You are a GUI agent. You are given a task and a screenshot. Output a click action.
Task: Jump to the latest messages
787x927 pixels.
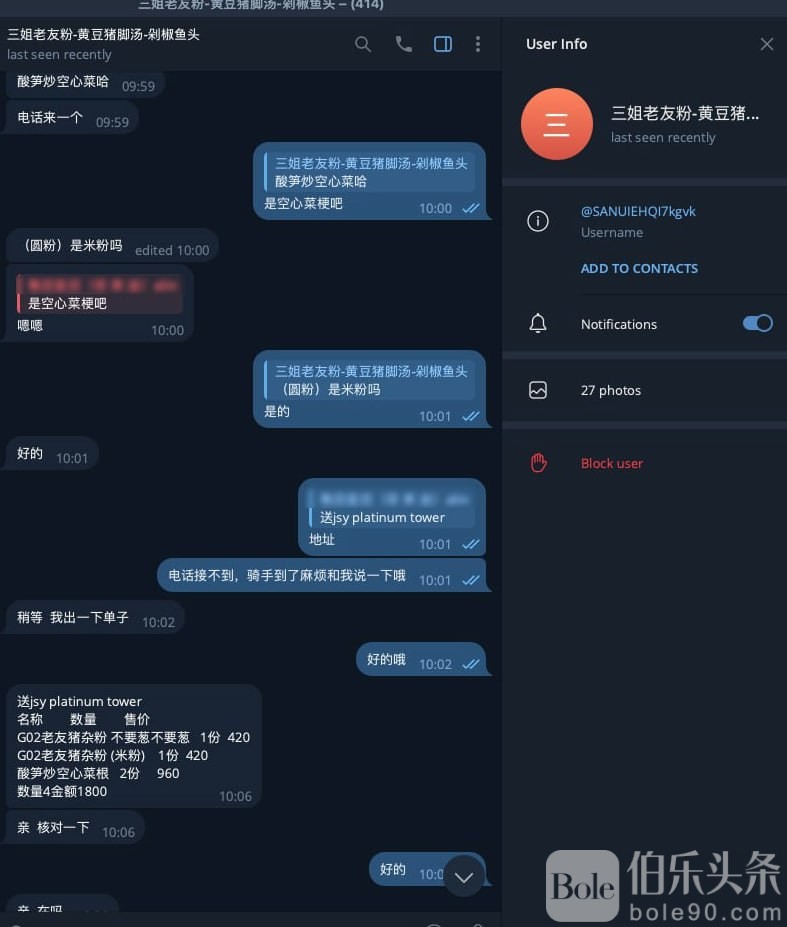[464, 877]
